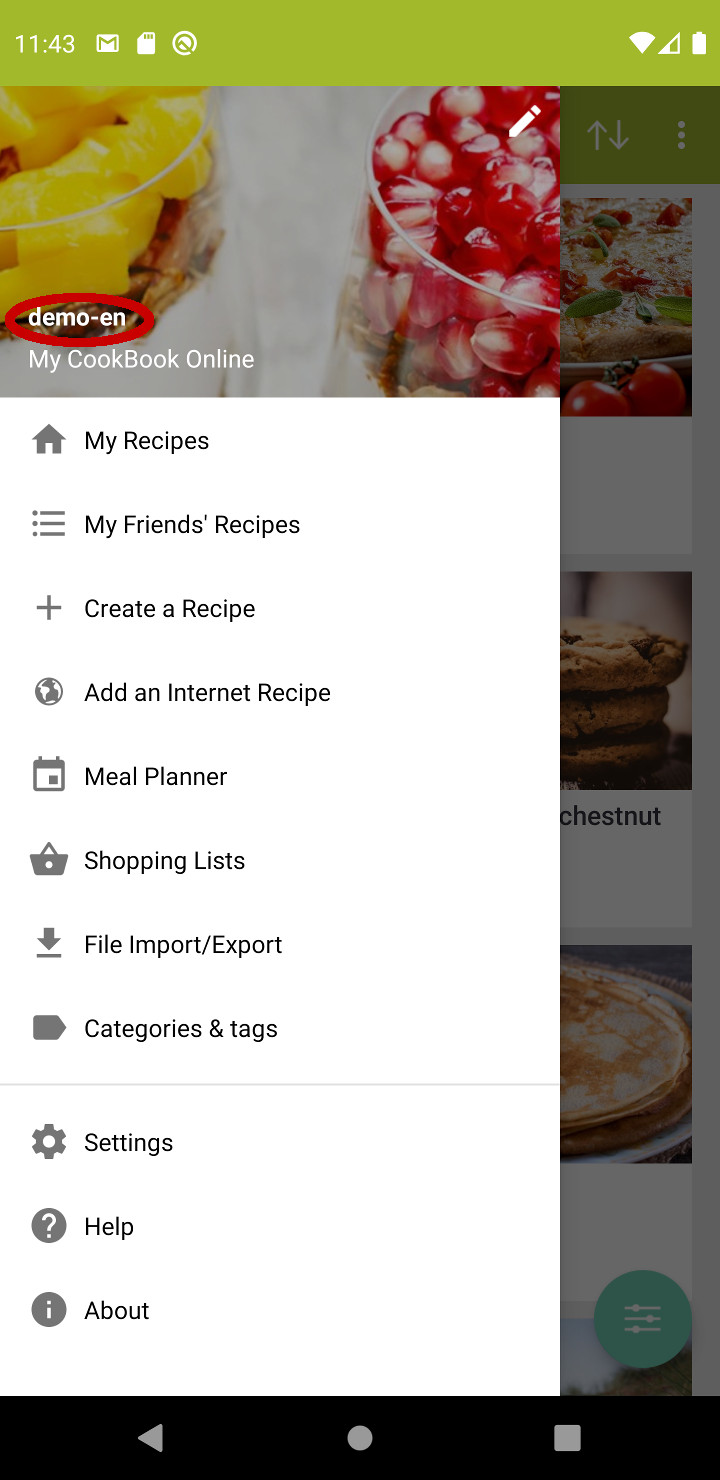720x1480 pixels.
Task: Open the Settings gear
Action: pos(128,1141)
